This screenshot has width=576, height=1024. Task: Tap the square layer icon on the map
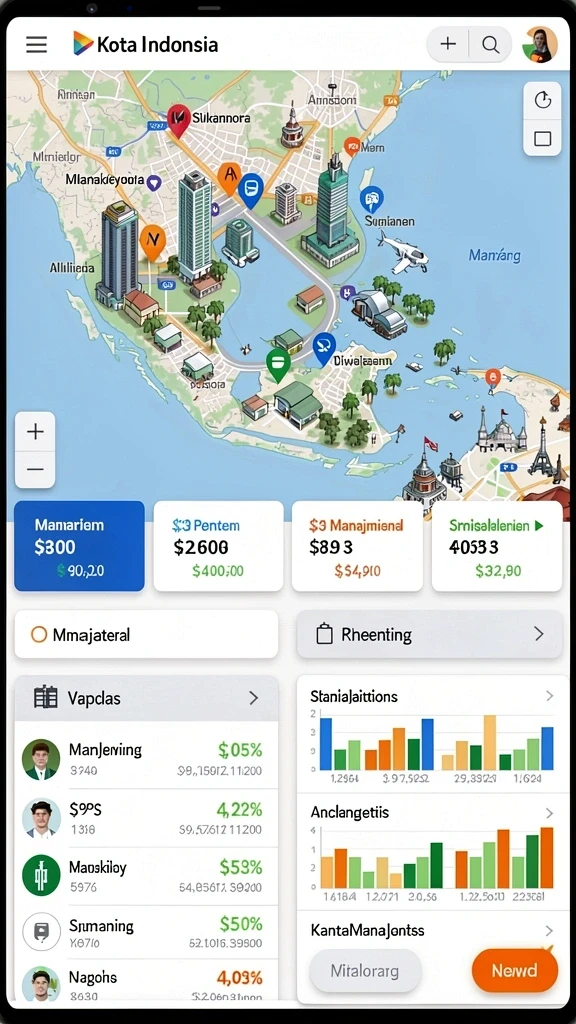pos(543,138)
